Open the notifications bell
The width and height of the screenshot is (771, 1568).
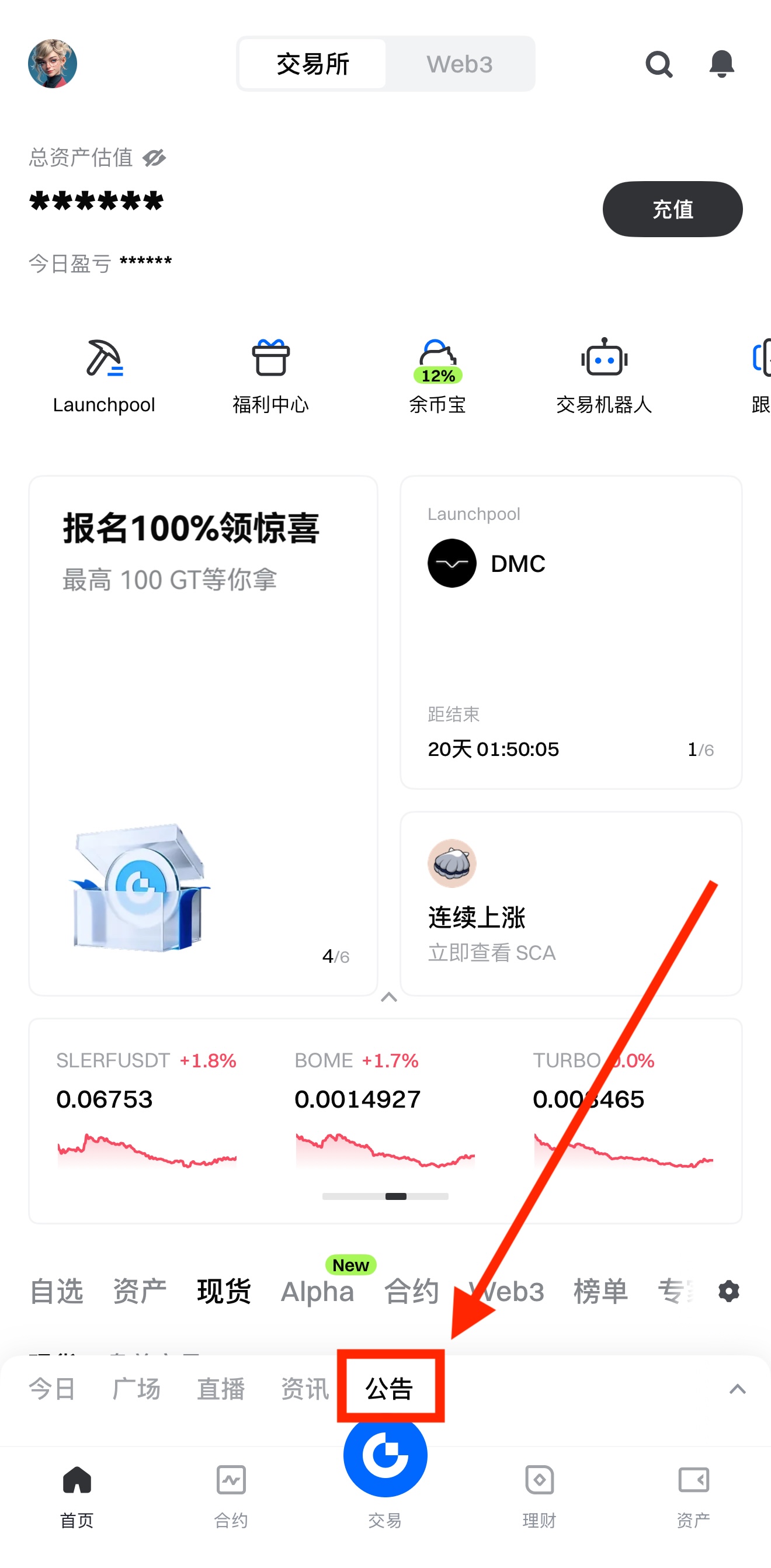[x=721, y=64]
